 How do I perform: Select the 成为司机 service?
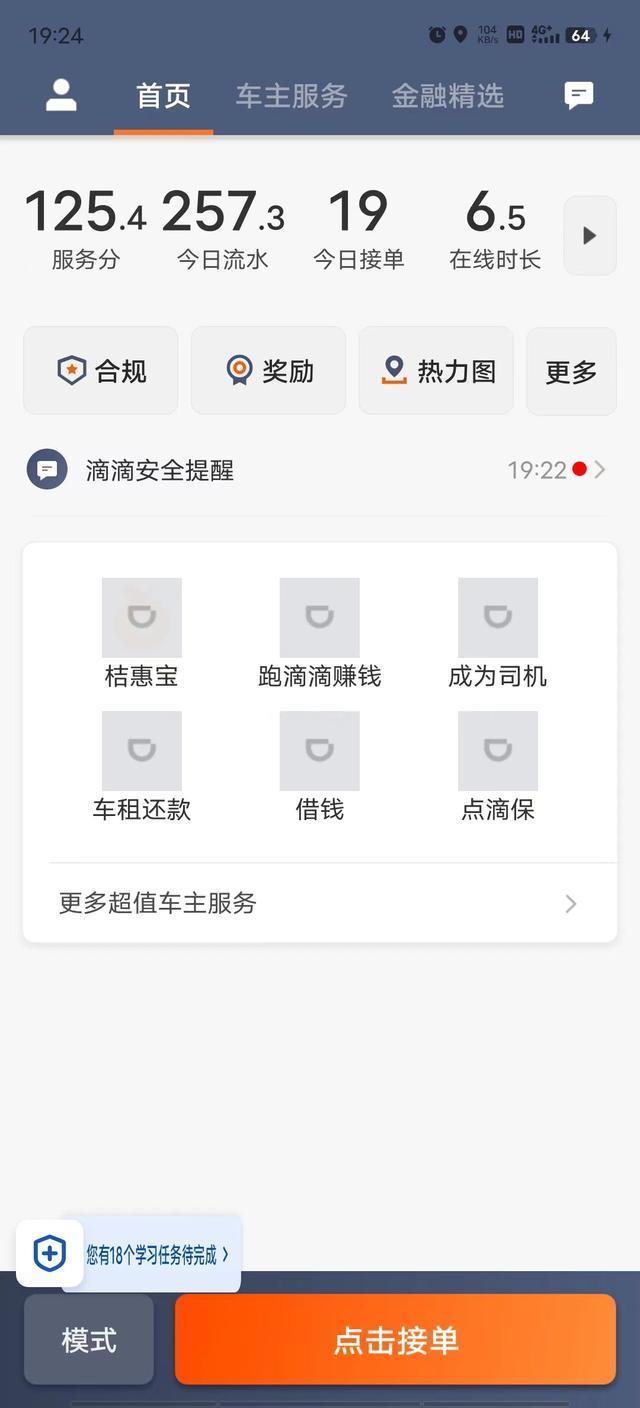[x=497, y=634]
